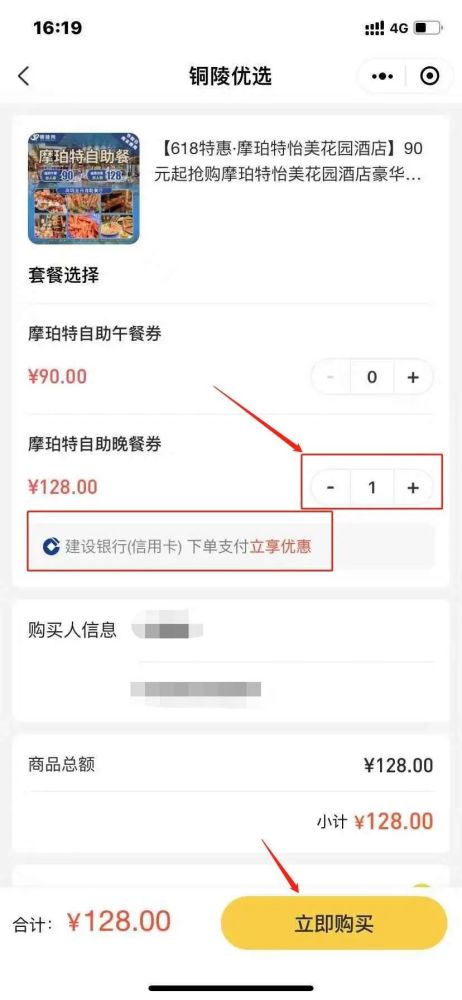Increase 摩珀特自助午餐券 quantity with plus
Image resolution: width=462 pixels, height=1000 pixels.
pos(413,377)
